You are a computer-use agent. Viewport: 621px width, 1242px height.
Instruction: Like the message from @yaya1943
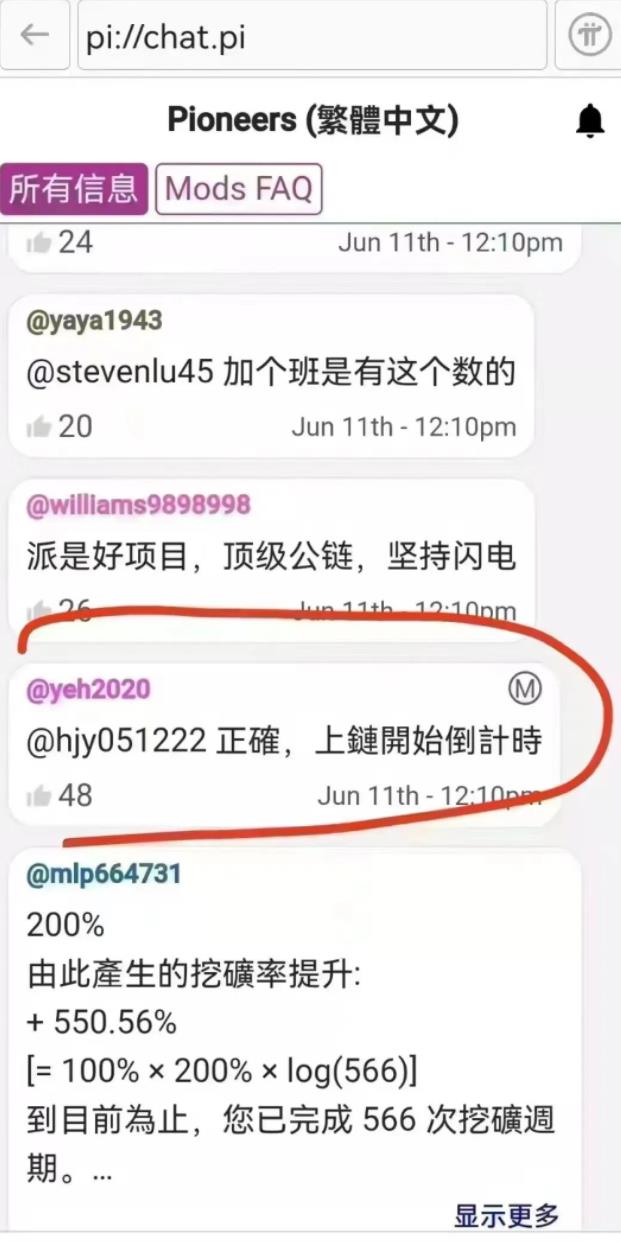point(39,427)
